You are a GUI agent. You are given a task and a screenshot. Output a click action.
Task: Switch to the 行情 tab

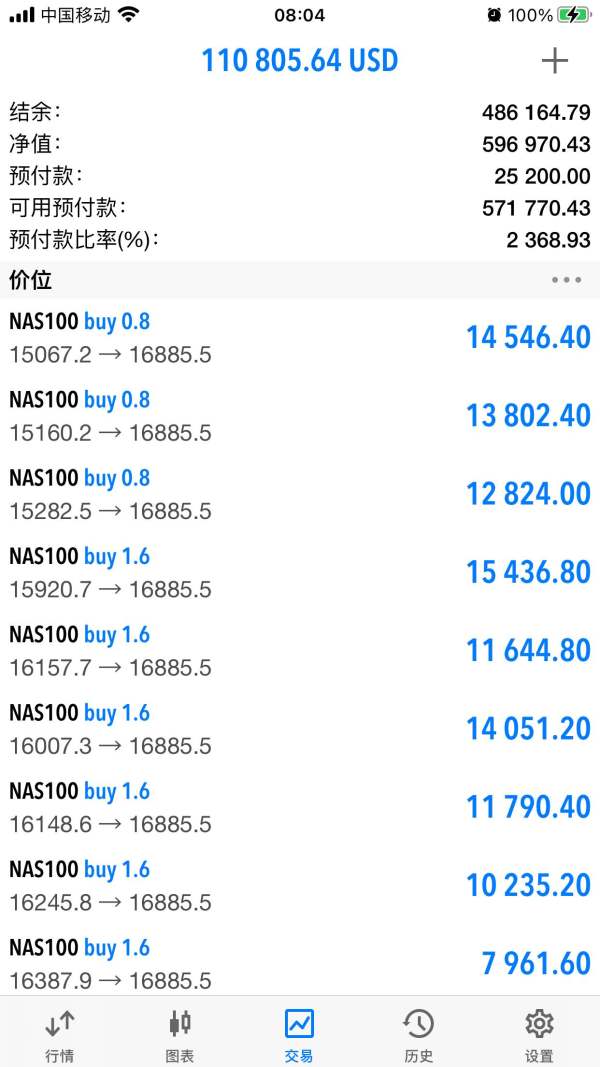click(x=60, y=1034)
